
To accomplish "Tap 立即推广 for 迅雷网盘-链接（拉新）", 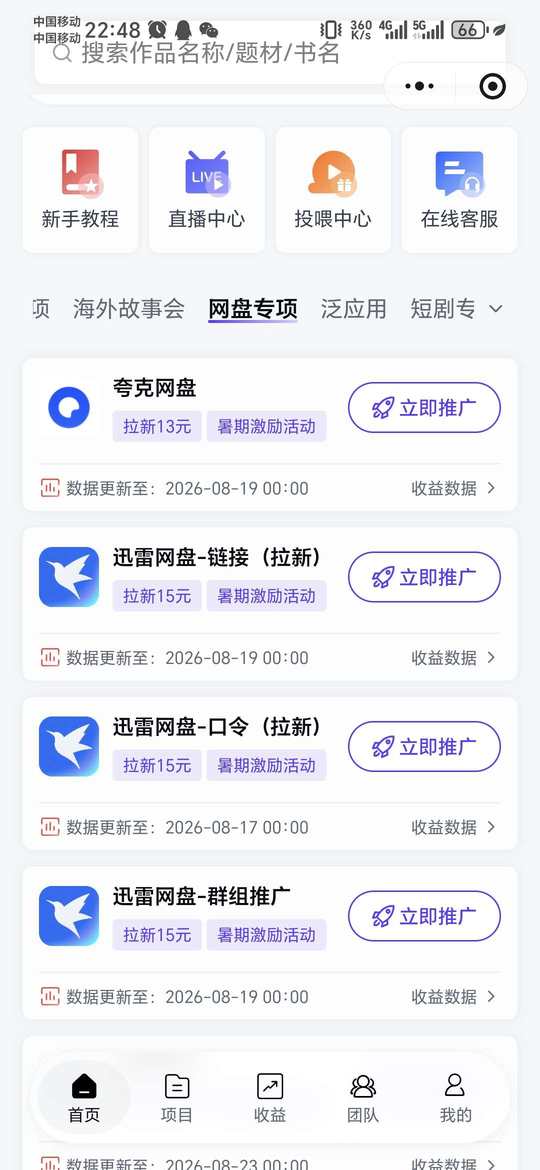I will pos(424,577).
